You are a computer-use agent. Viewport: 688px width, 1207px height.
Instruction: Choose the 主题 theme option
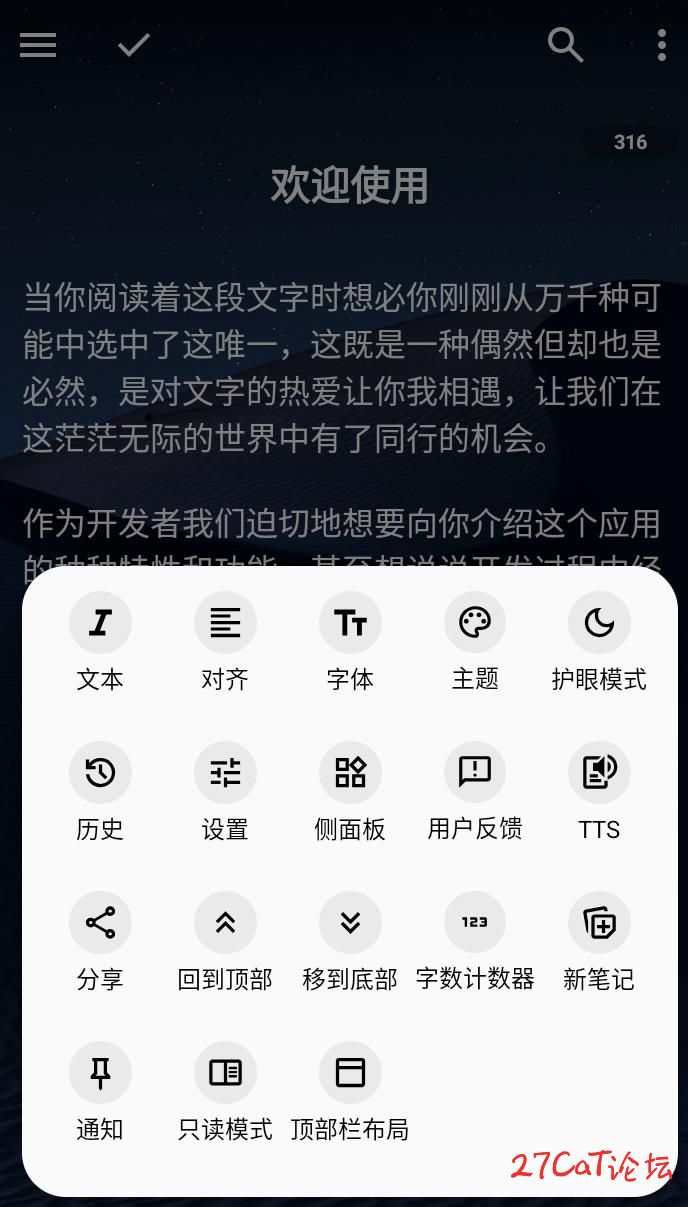tap(475, 623)
